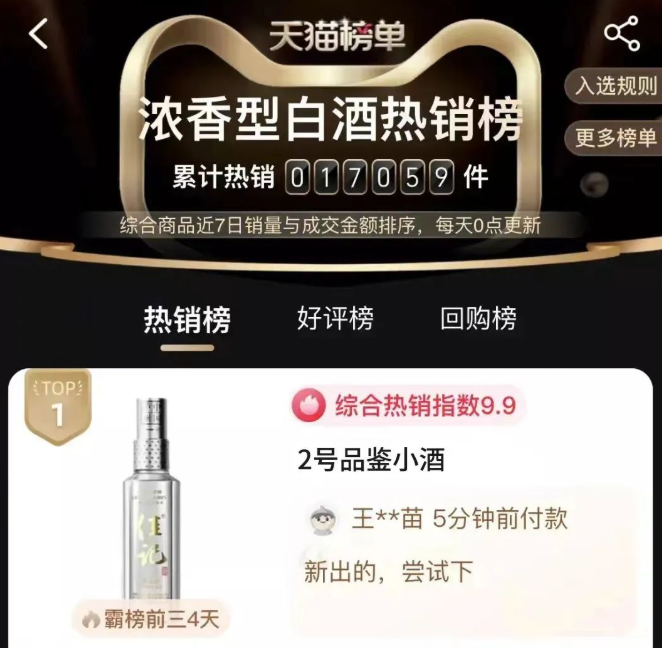The width and height of the screenshot is (662, 648).
Task: Switch to the 回购榜 tab
Action: tap(478, 319)
